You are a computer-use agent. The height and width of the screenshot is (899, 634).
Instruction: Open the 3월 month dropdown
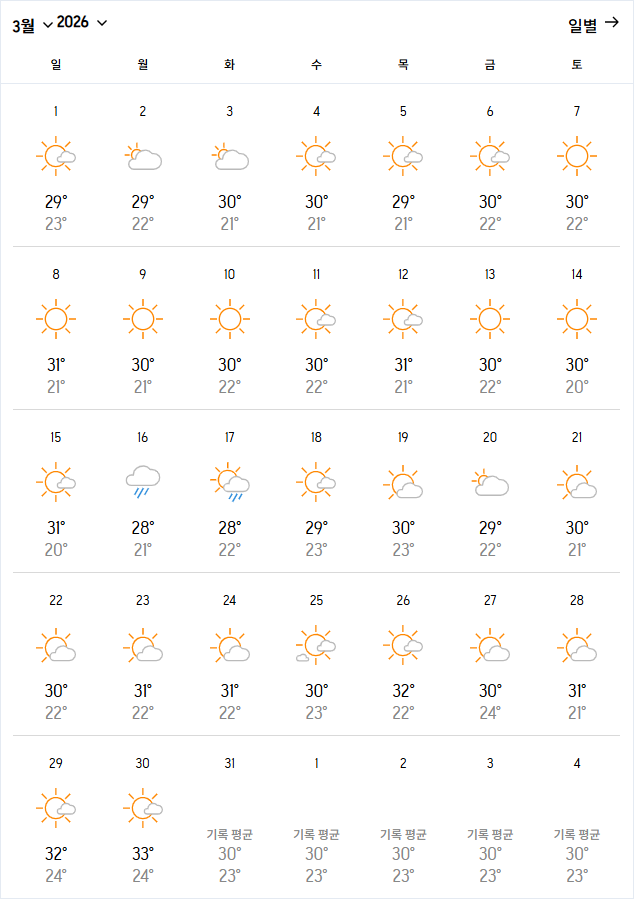[32, 24]
